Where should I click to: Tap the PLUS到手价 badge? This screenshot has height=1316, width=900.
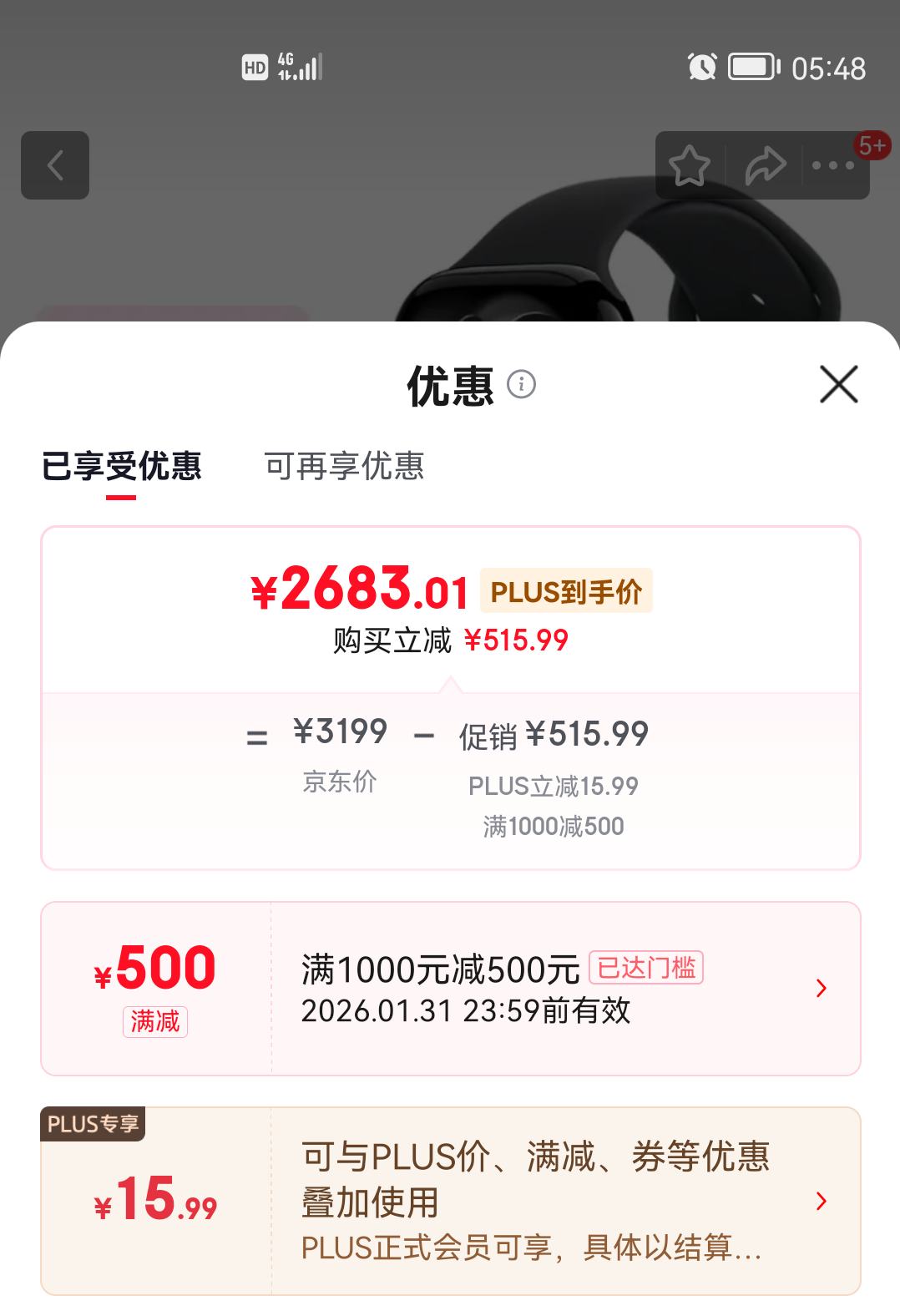567,591
